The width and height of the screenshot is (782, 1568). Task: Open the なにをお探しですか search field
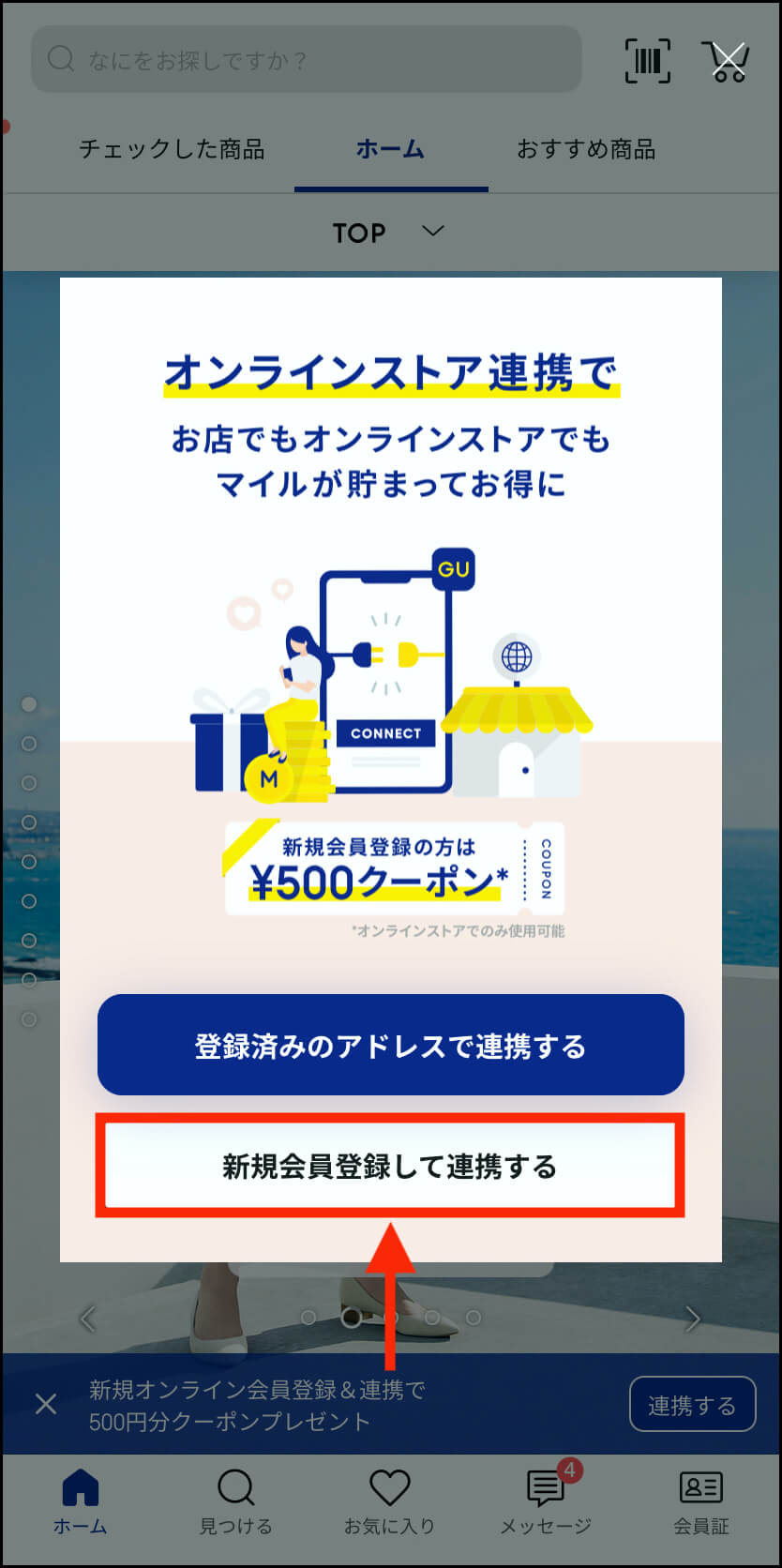pyautogui.click(x=307, y=59)
